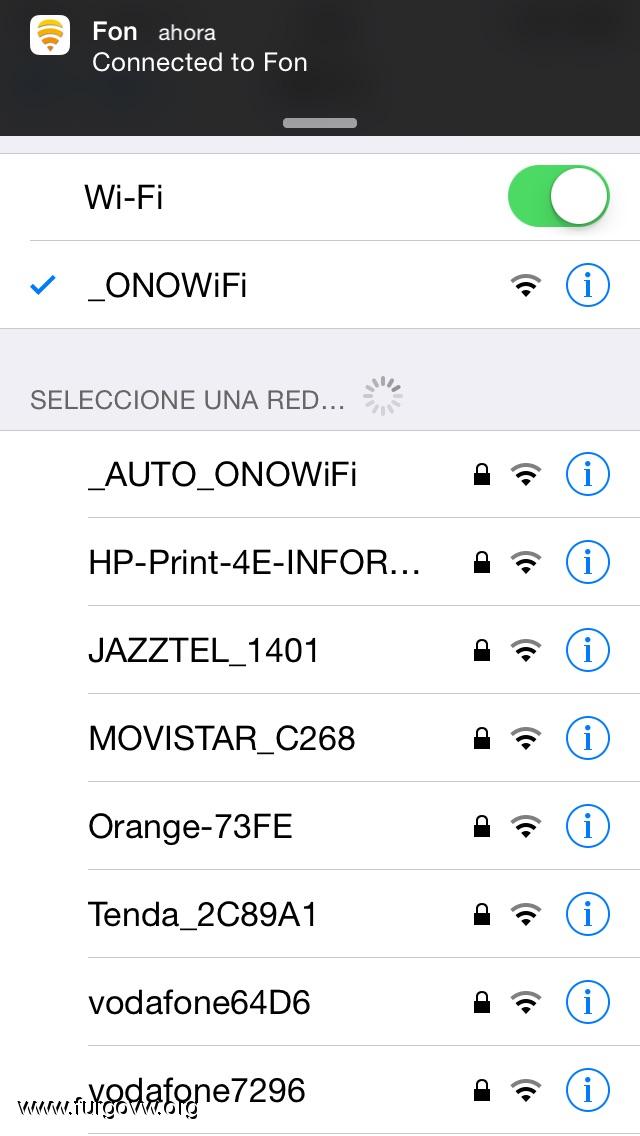The image size is (640, 1136).
Task: Select Tenda_2C89A1 network
Action: click(202, 914)
